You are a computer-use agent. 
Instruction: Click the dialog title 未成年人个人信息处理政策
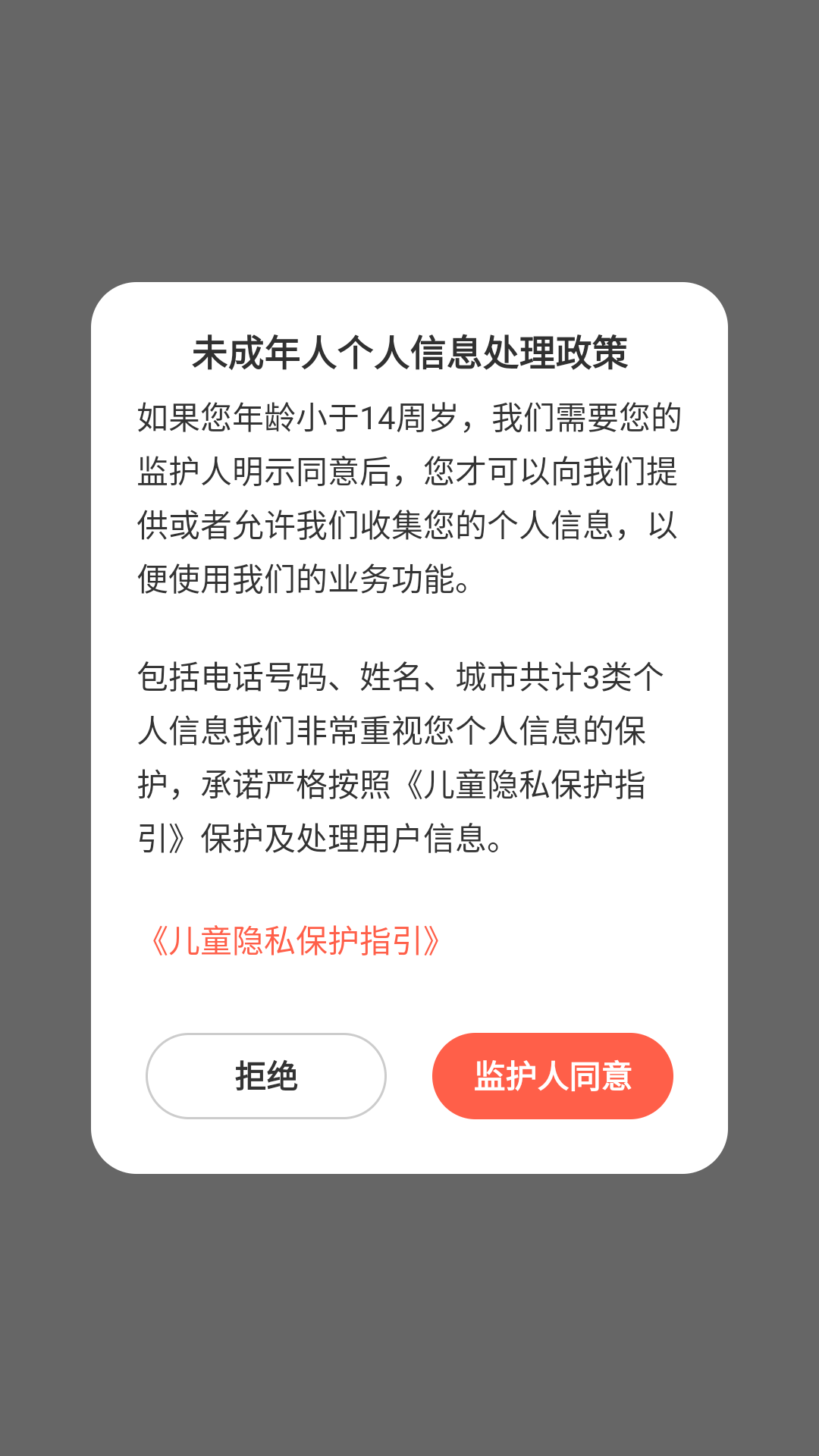click(x=409, y=349)
